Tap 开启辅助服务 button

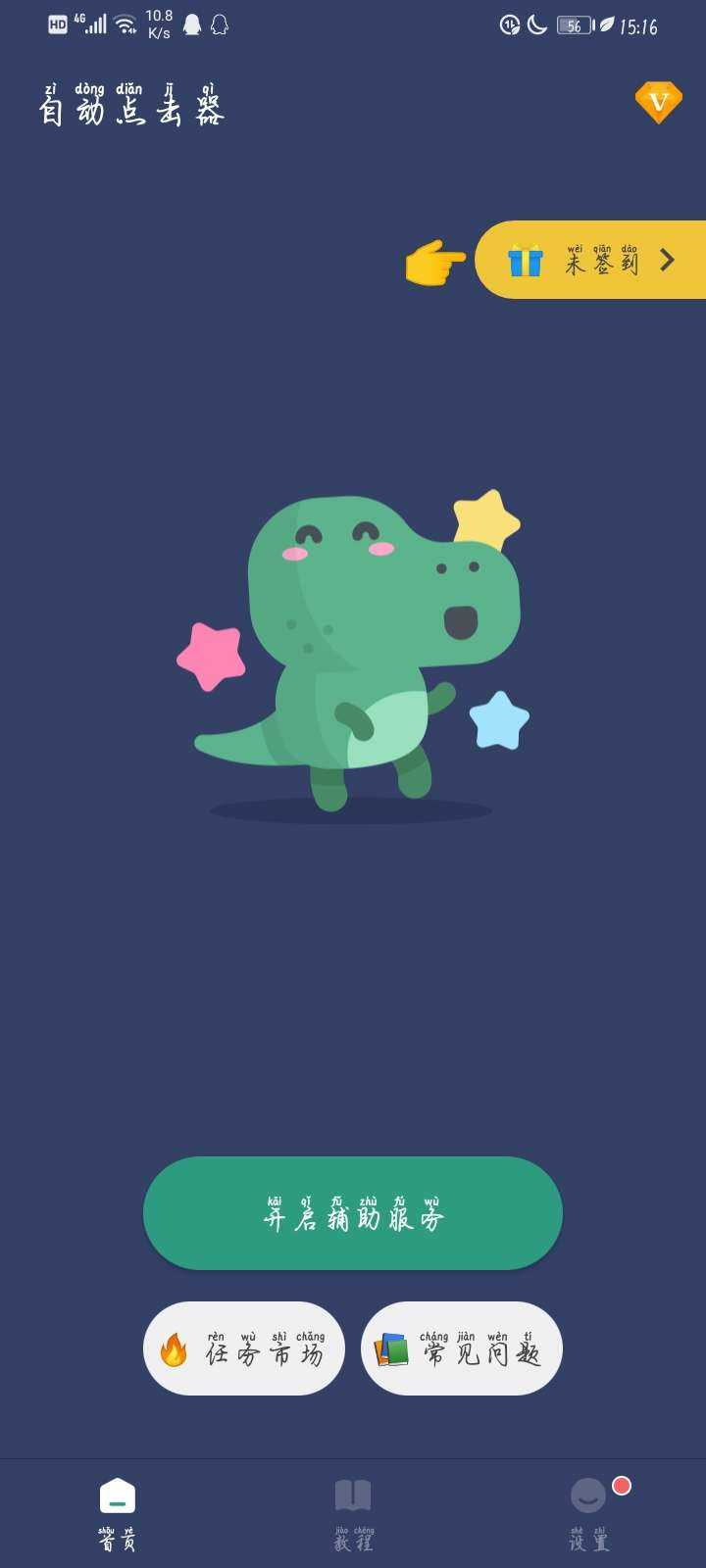click(x=353, y=1213)
